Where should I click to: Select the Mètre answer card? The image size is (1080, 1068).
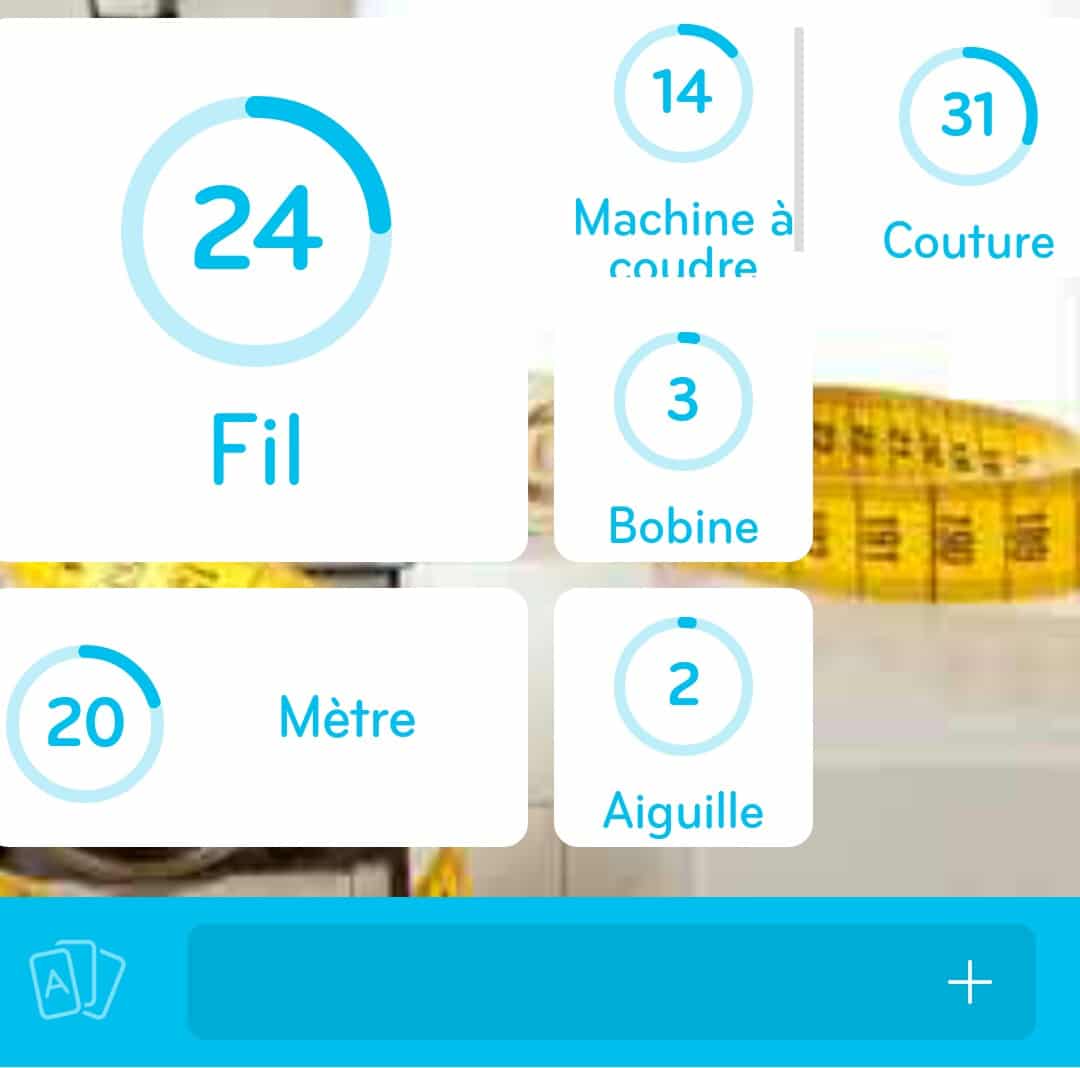click(x=260, y=718)
